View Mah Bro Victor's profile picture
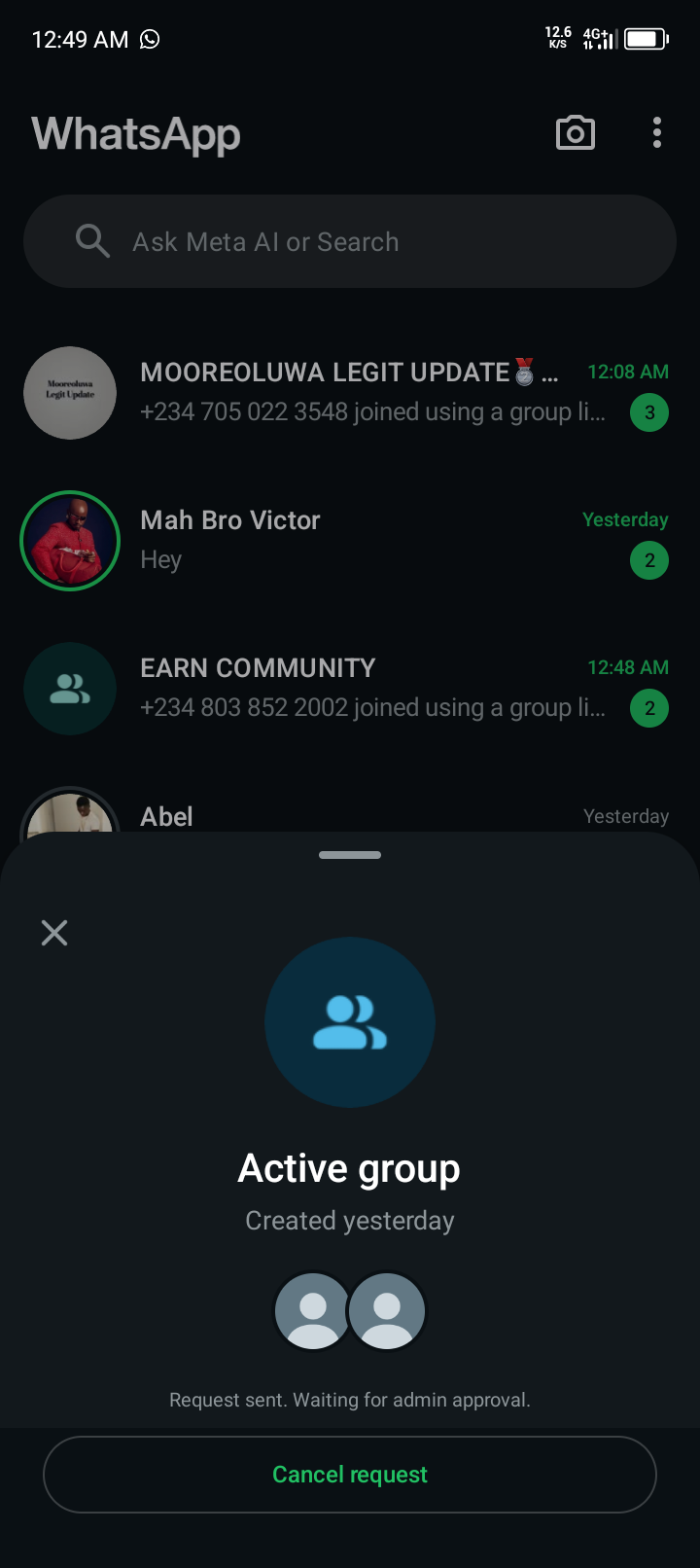The width and height of the screenshot is (700, 1568). click(x=70, y=541)
